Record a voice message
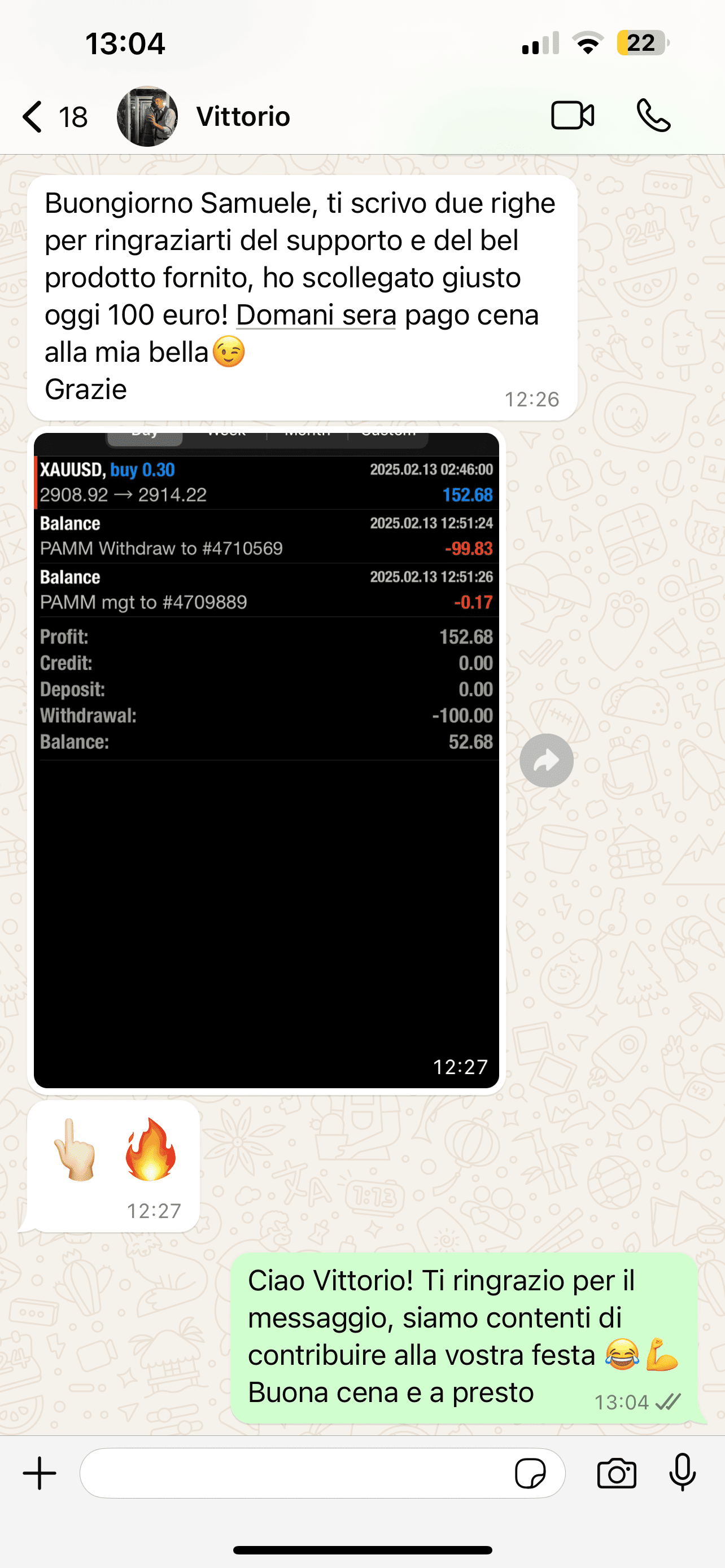725x1568 pixels. click(x=683, y=1473)
